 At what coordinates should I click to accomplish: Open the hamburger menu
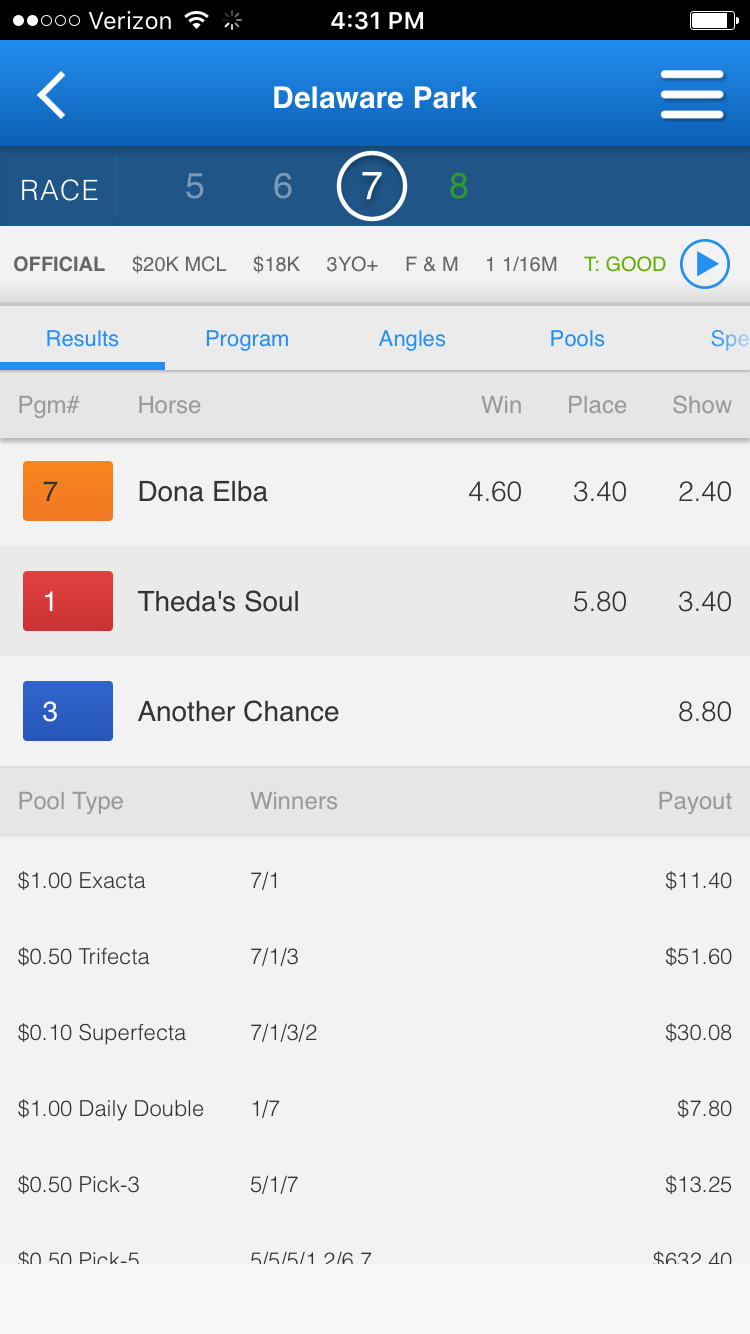tap(692, 96)
